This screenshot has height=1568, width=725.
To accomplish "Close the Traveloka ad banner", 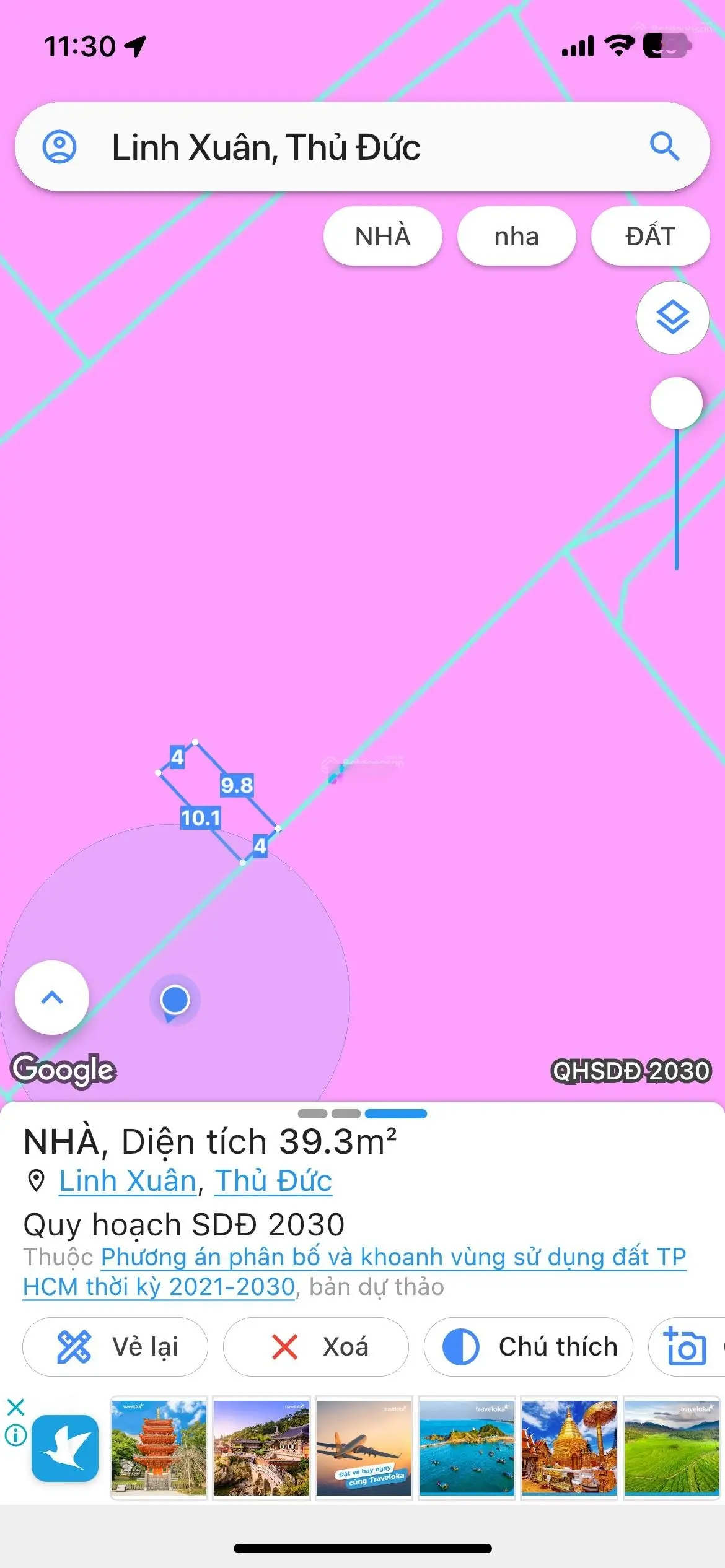I will click(15, 1408).
